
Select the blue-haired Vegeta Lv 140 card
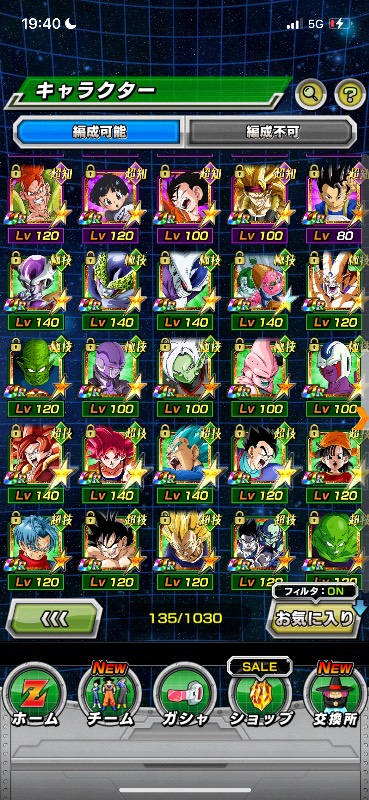pos(186,464)
